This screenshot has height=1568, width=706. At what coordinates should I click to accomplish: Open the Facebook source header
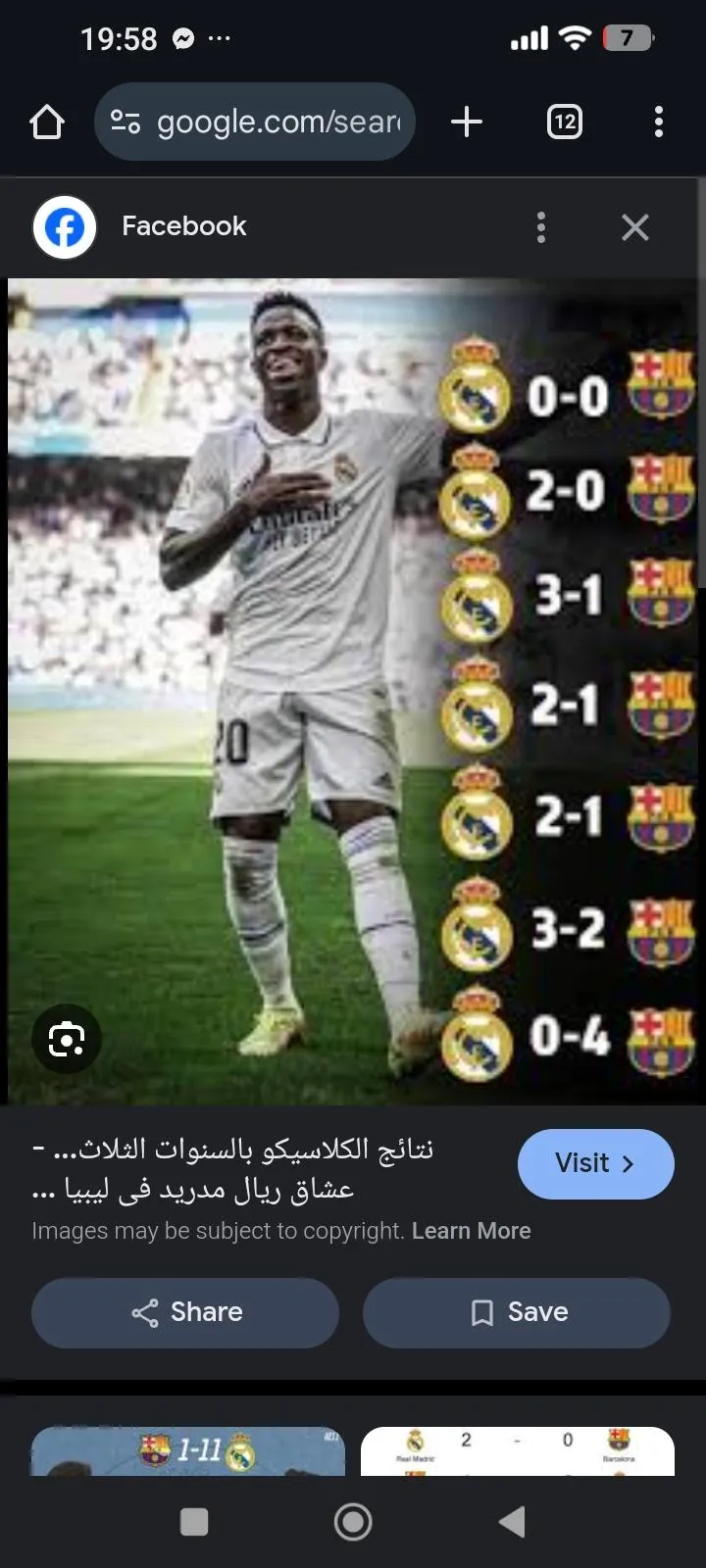tap(183, 226)
